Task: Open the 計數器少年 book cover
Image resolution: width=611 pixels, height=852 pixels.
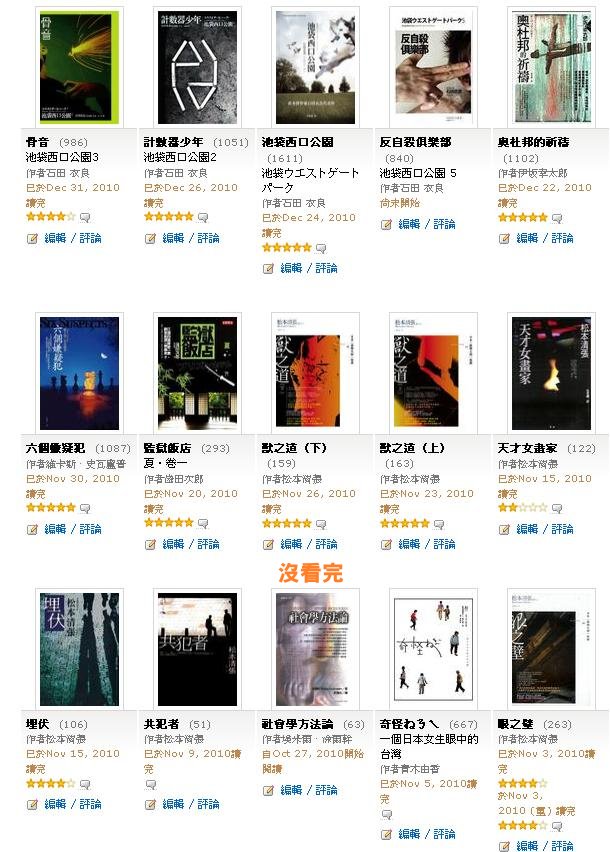Action: click(181, 66)
